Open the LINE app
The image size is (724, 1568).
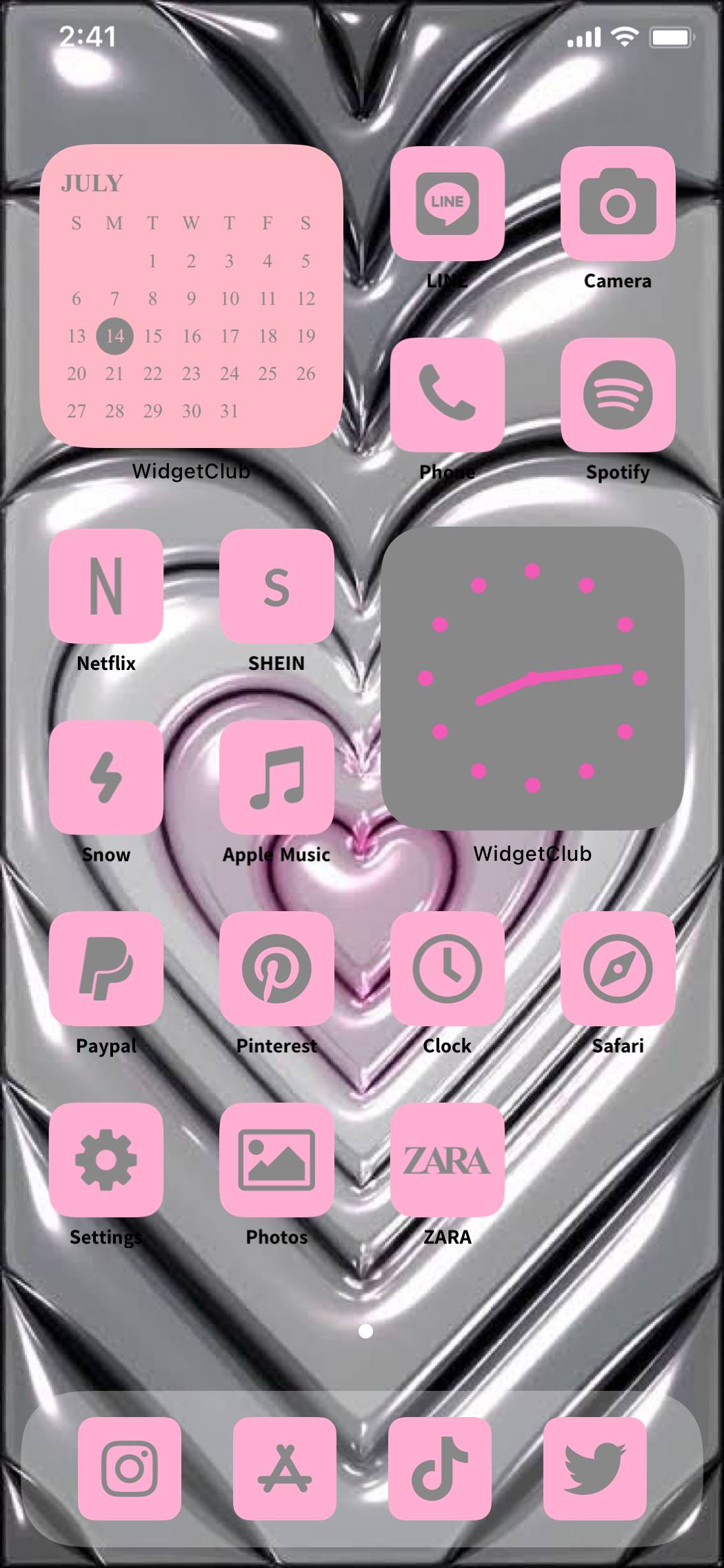pyautogui.click(x=447, y=203)
